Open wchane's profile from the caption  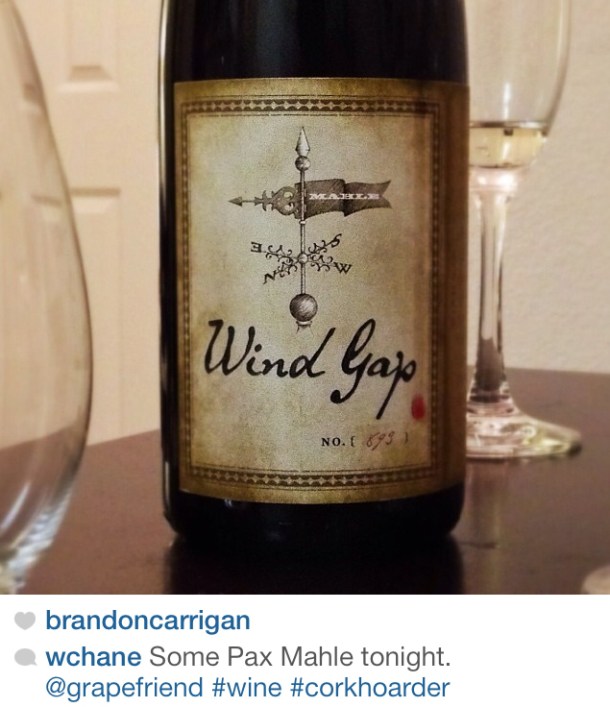(93, 657)
